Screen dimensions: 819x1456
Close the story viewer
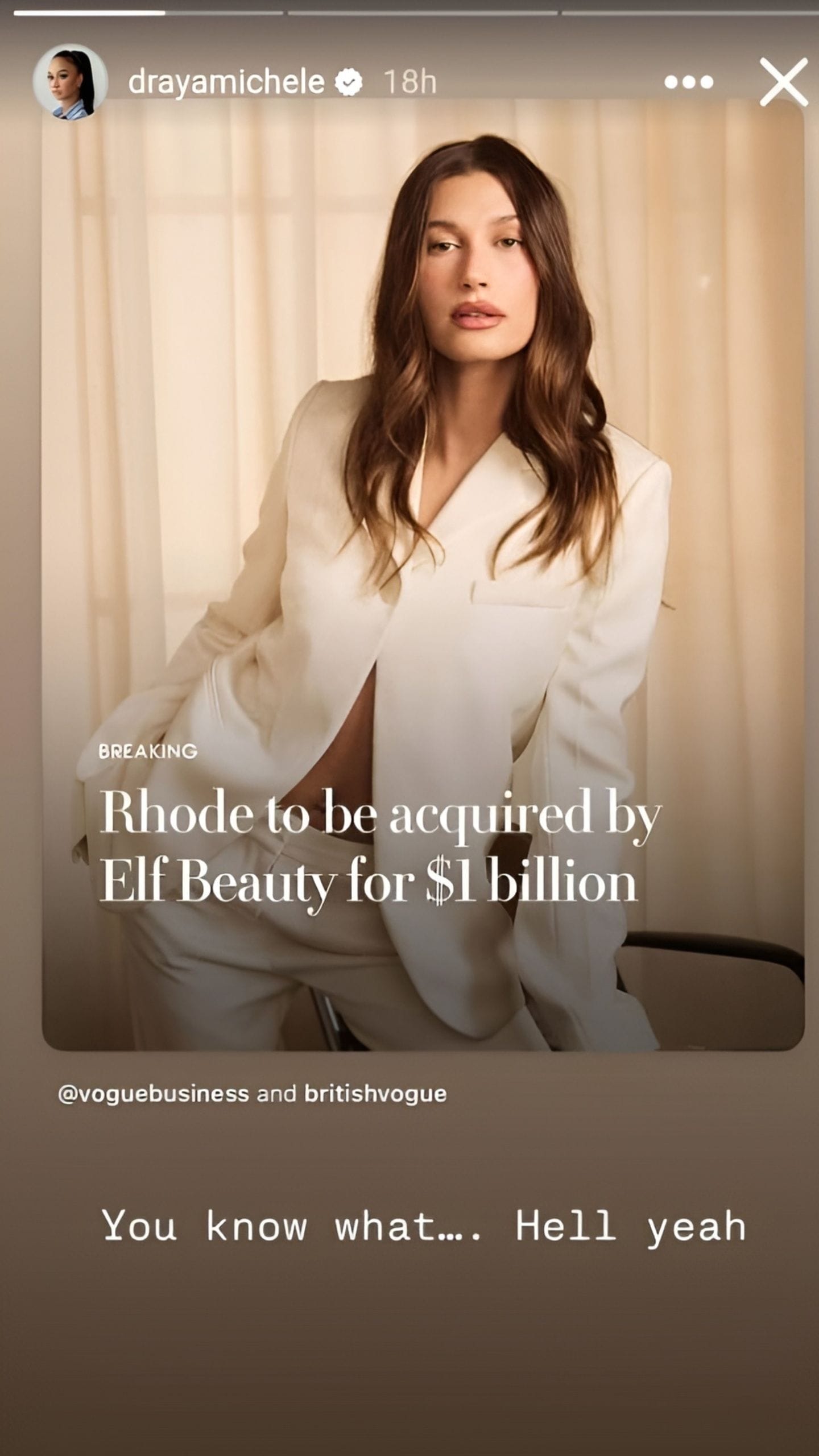click(x=784, y=82)
